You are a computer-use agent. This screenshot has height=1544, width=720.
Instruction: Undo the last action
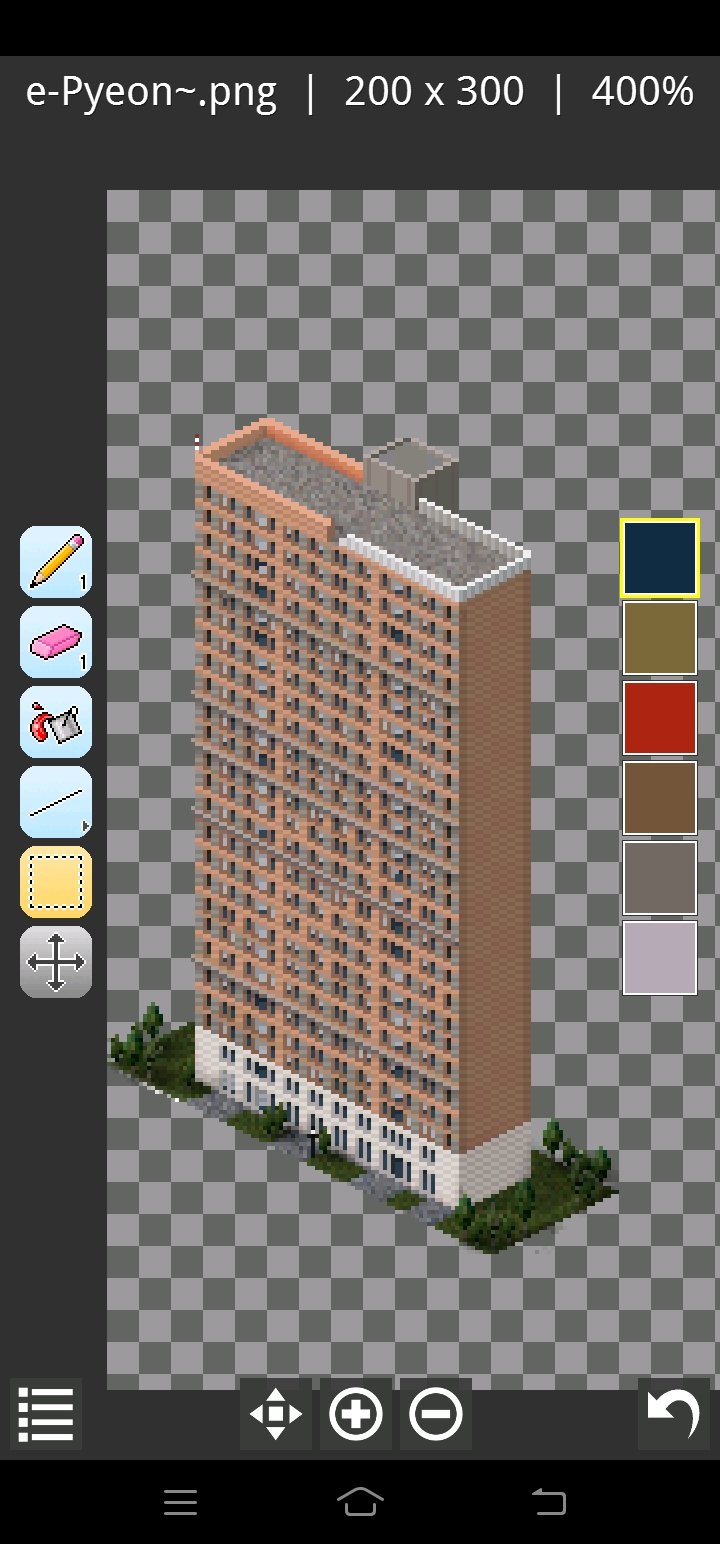pyautogui.click(x=674, y=1414)
